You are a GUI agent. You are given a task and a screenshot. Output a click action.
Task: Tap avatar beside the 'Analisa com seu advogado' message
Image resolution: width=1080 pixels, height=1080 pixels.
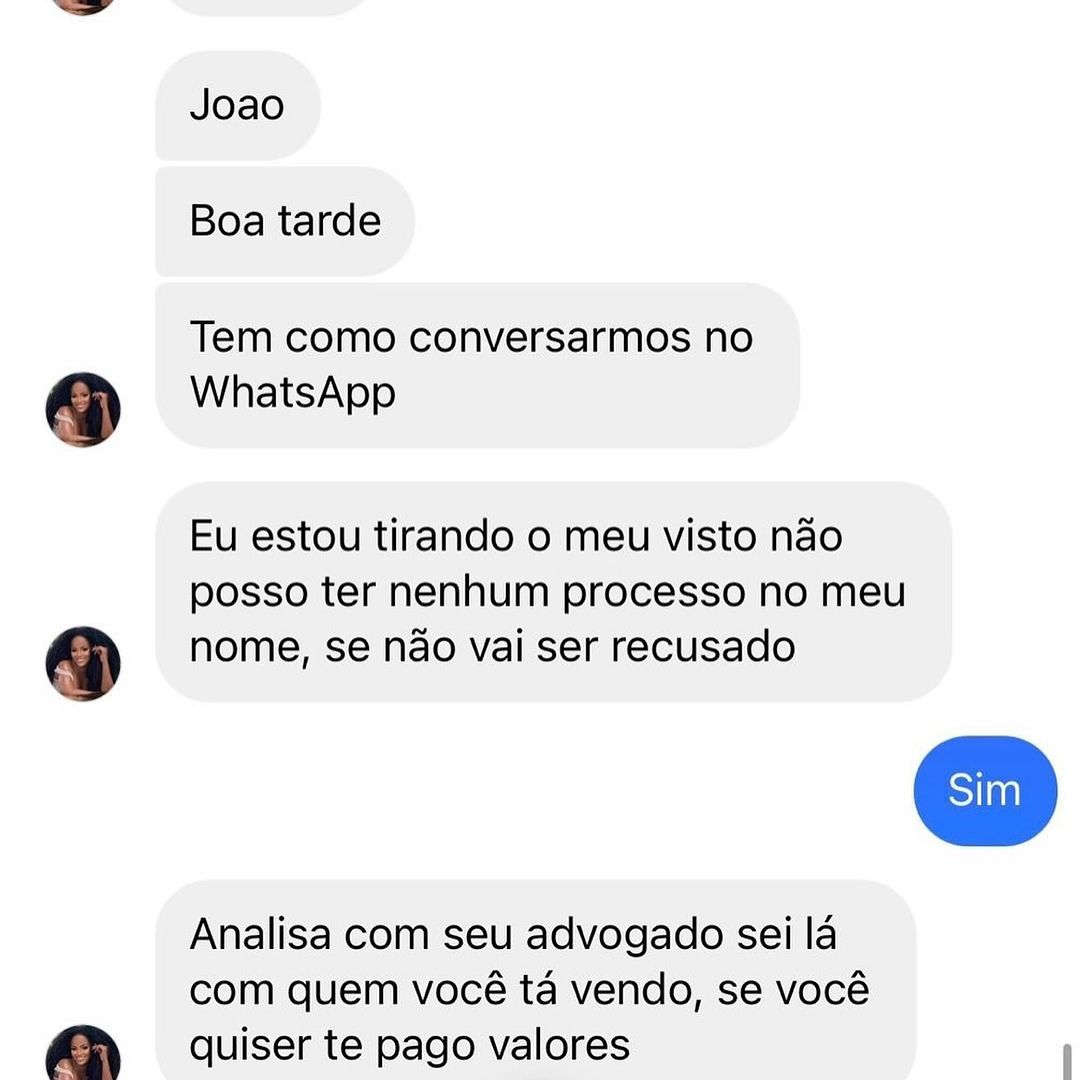tap(83, 1055)
